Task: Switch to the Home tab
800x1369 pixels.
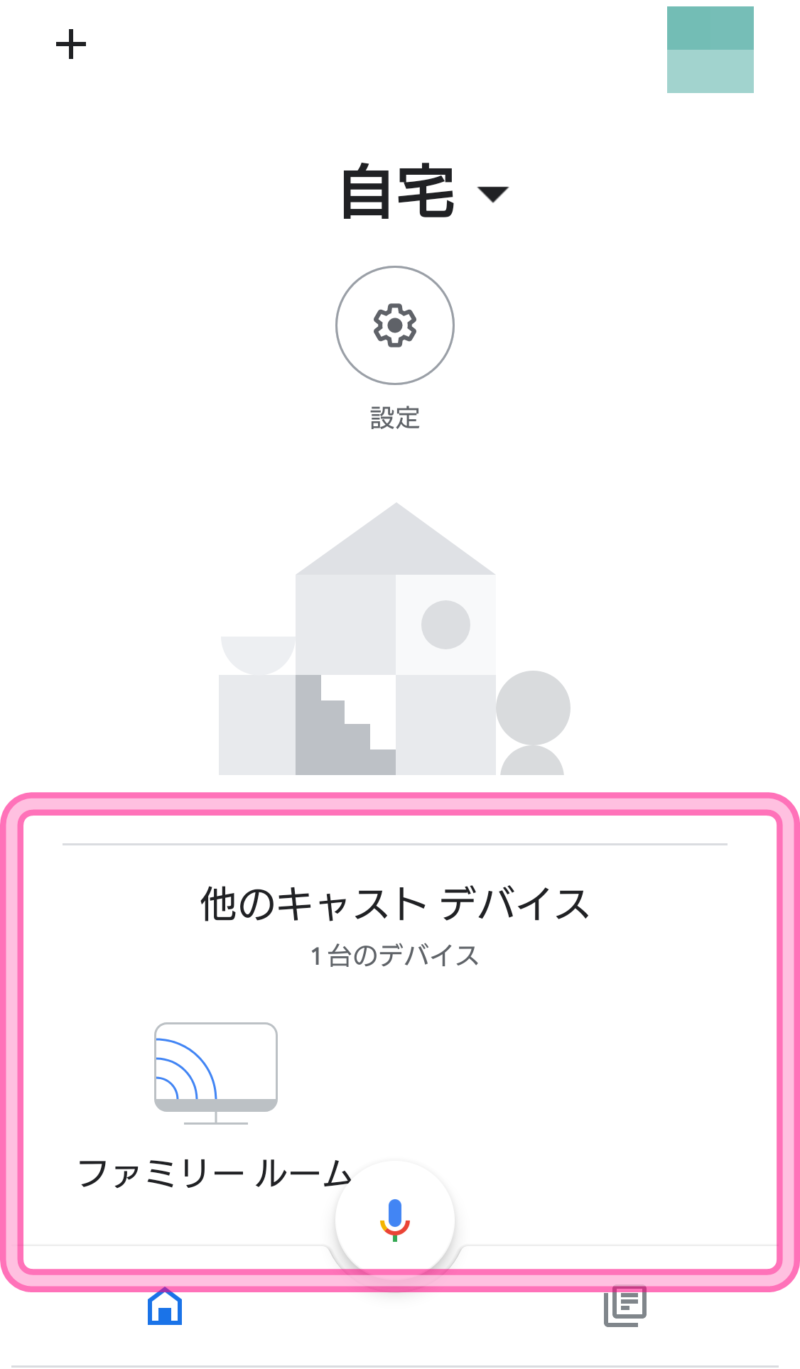Action: tap(165, 1306)
